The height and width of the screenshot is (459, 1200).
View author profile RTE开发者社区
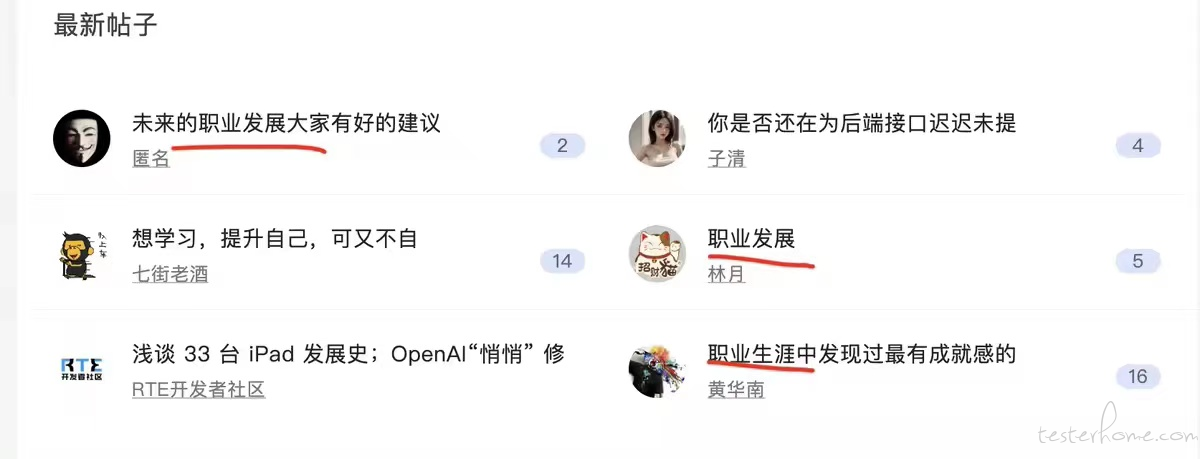point(198,389)
